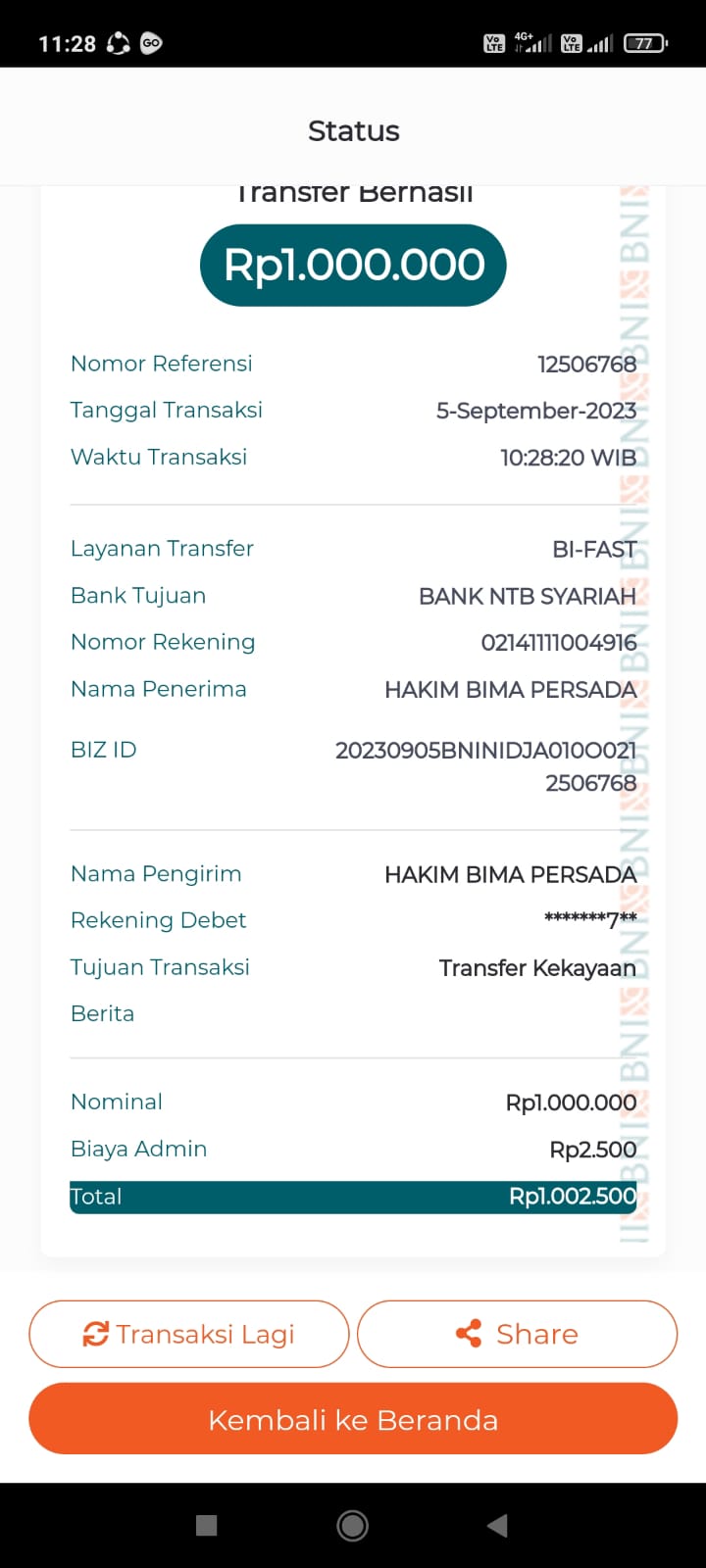Viewport: 706px width, 1568px height.
Task: Tap the Transaksi Lagi button
Action: (189, 1334)
